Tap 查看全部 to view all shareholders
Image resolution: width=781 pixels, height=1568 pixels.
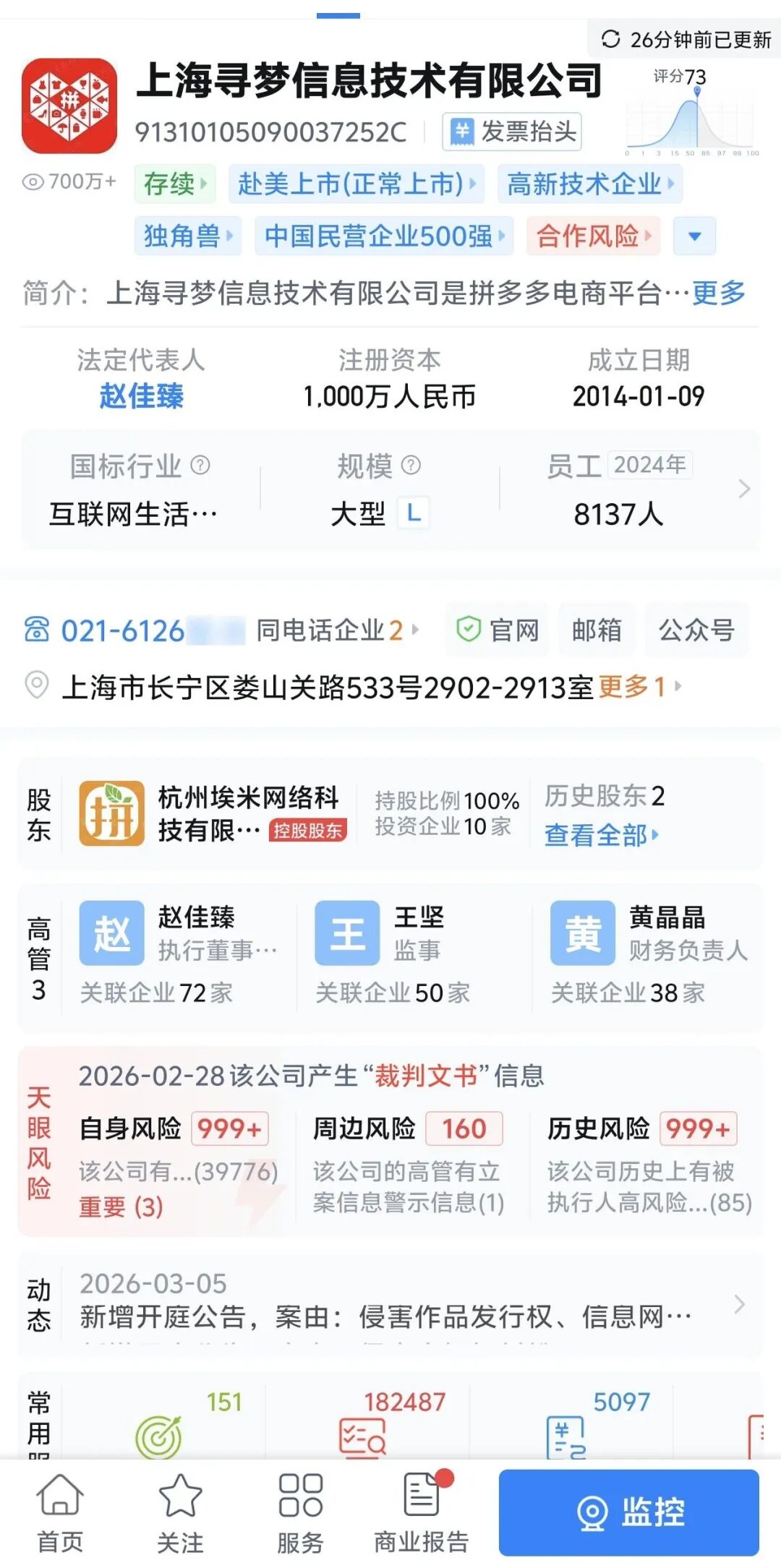coord(602,835)
